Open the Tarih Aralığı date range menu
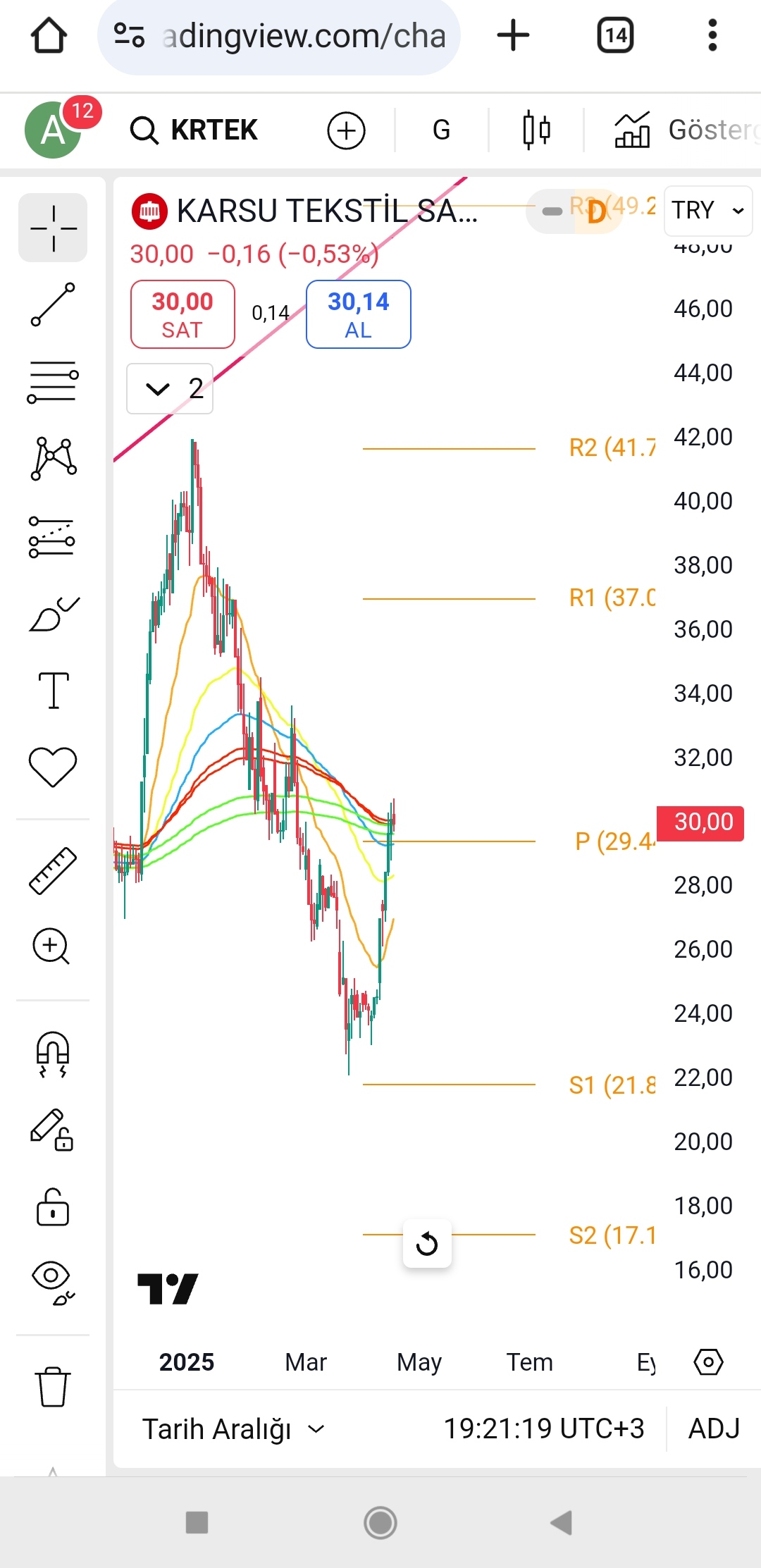The image size is (761, 1568). (x=233, y=1429)
